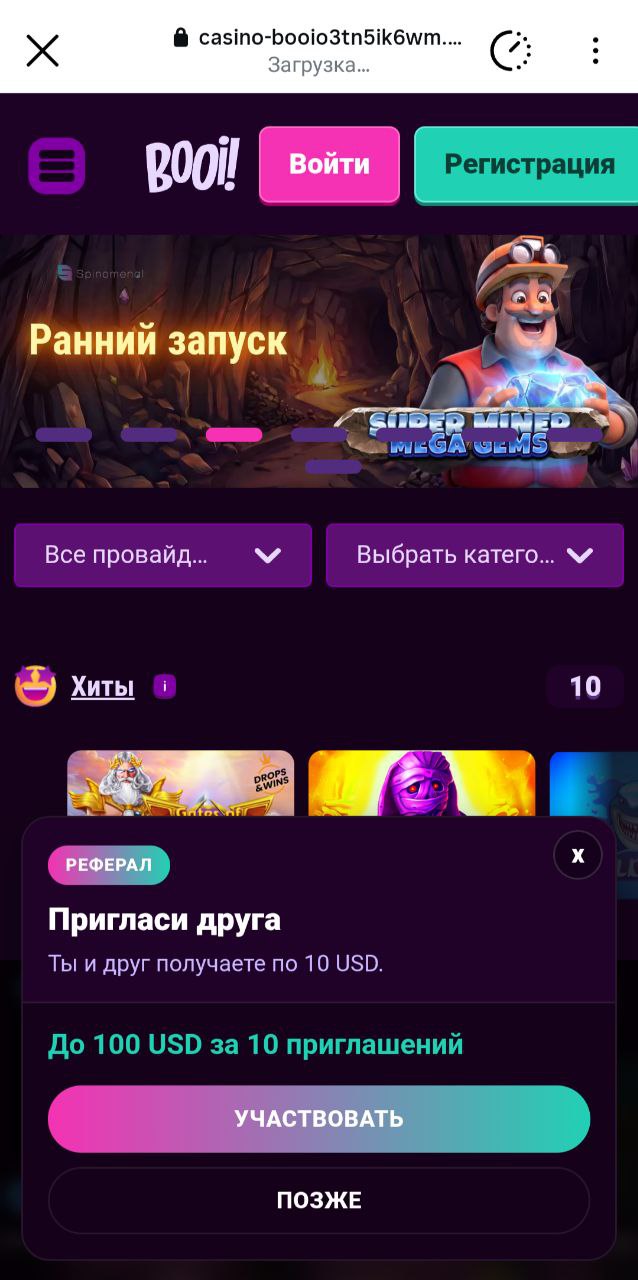The width and height of the screenshot is (638, 1280).
Task: Open the Регистрация sign-up button
Action: (528, 164)
